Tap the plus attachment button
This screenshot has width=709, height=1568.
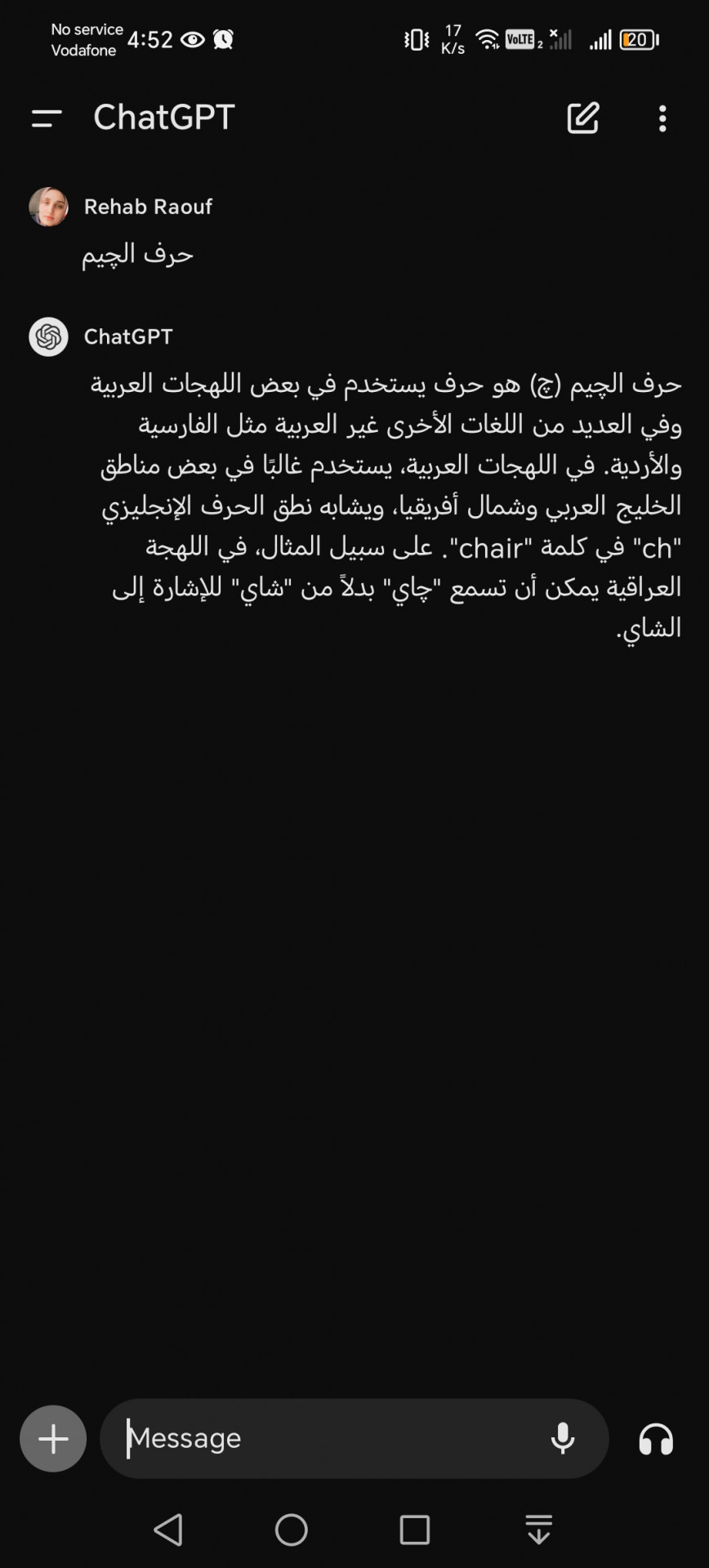click(53, 1438)
